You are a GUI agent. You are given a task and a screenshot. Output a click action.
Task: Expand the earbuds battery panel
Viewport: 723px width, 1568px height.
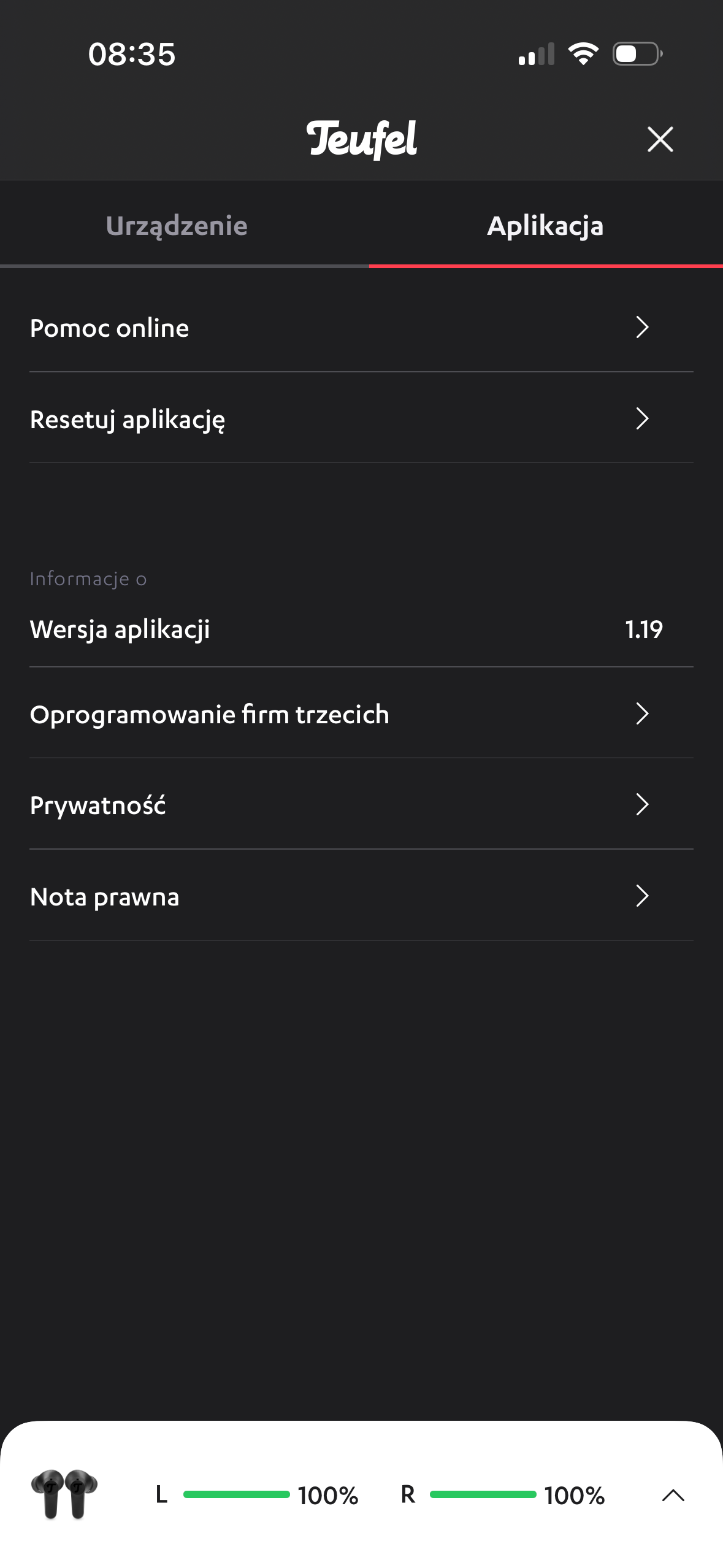pyautogui.click(x=673, y=1495)
